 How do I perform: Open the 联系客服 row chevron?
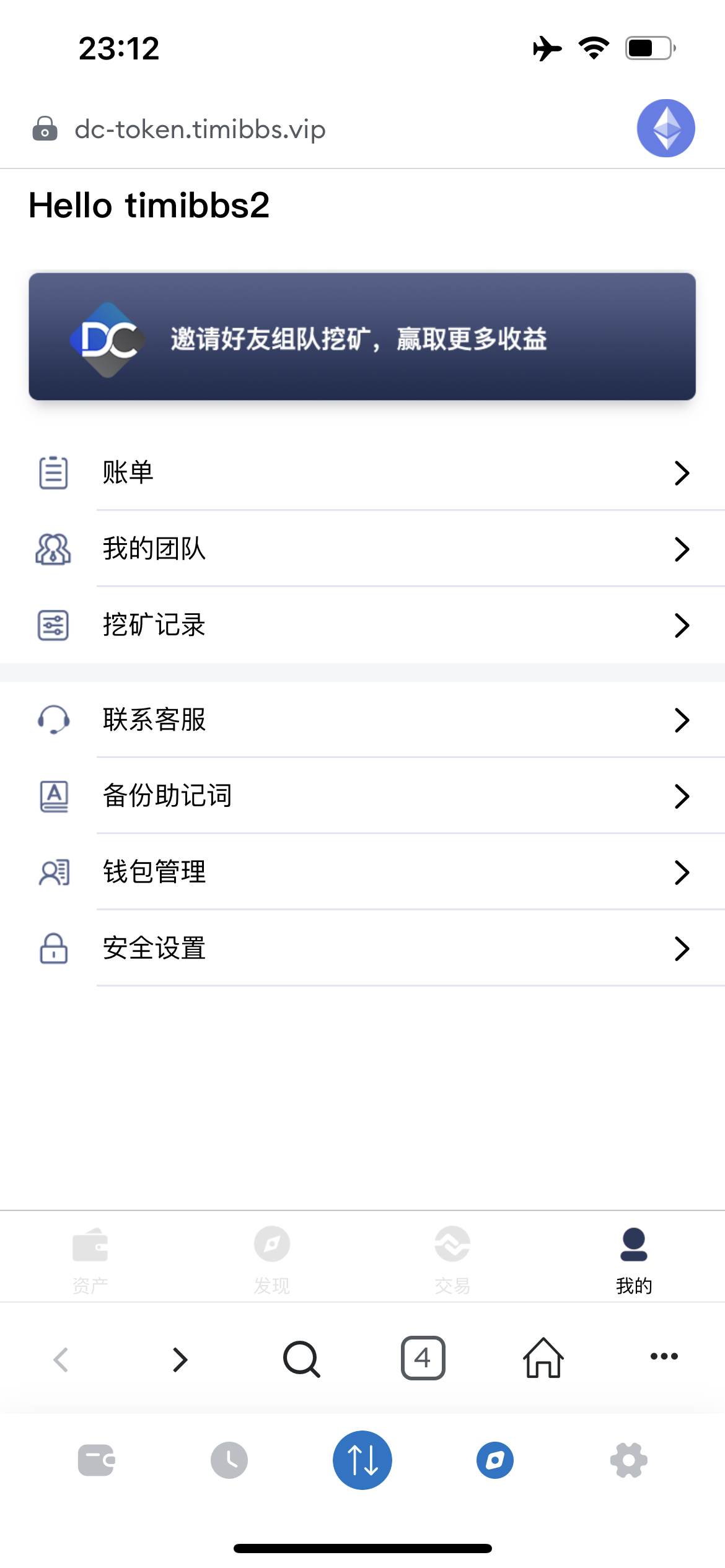point(682,720)
